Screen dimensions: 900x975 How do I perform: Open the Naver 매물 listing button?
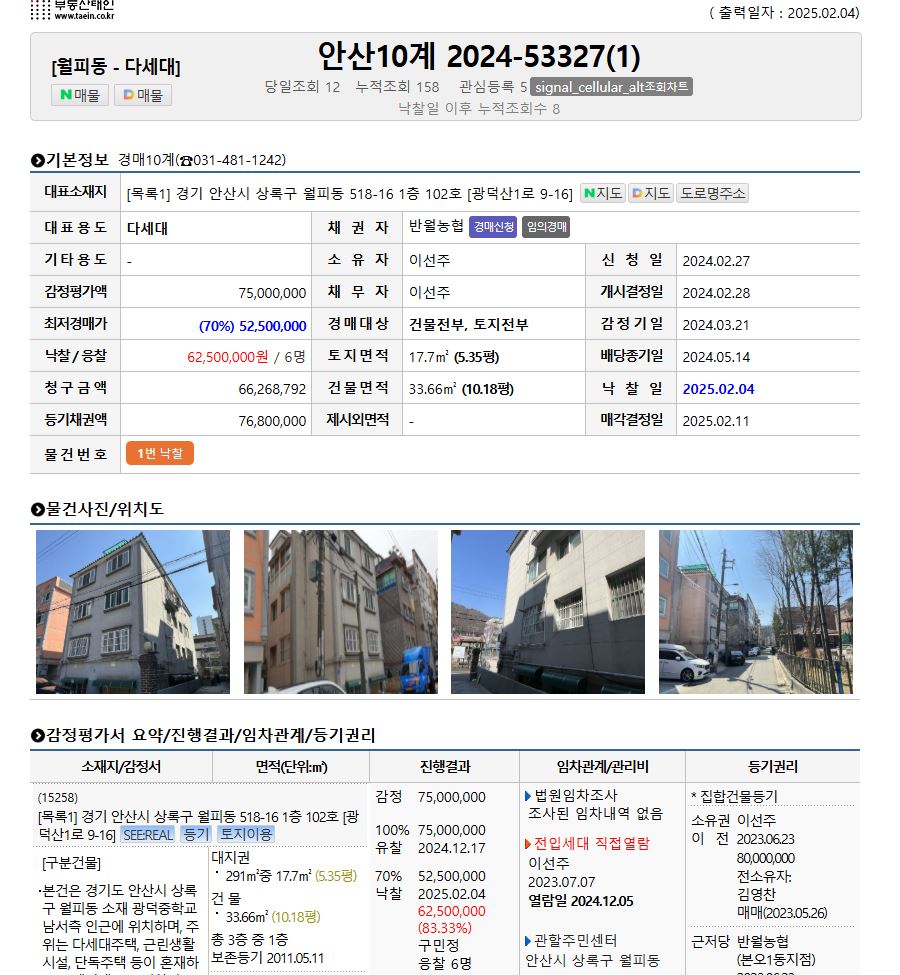pos(79,95)
